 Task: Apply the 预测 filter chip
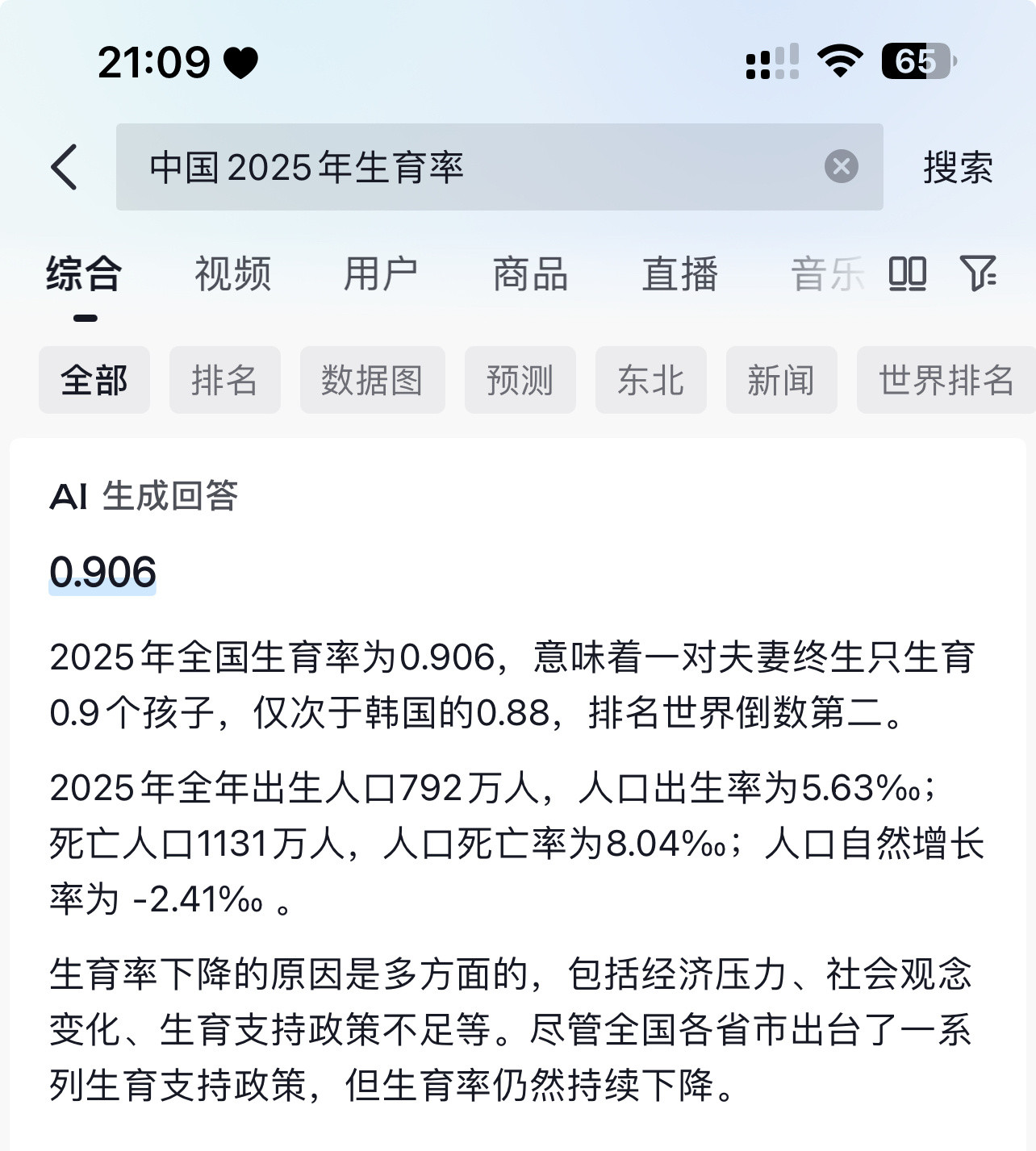click(x=520, y=380)
